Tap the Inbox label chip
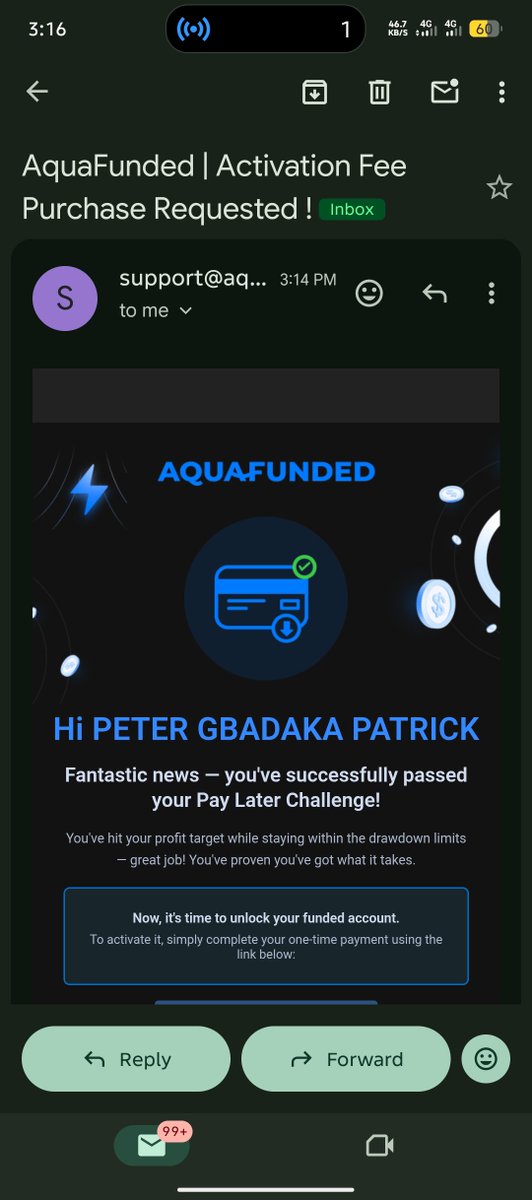The width and height of the screenshot is (532, 1200). (x=352, y=210)
